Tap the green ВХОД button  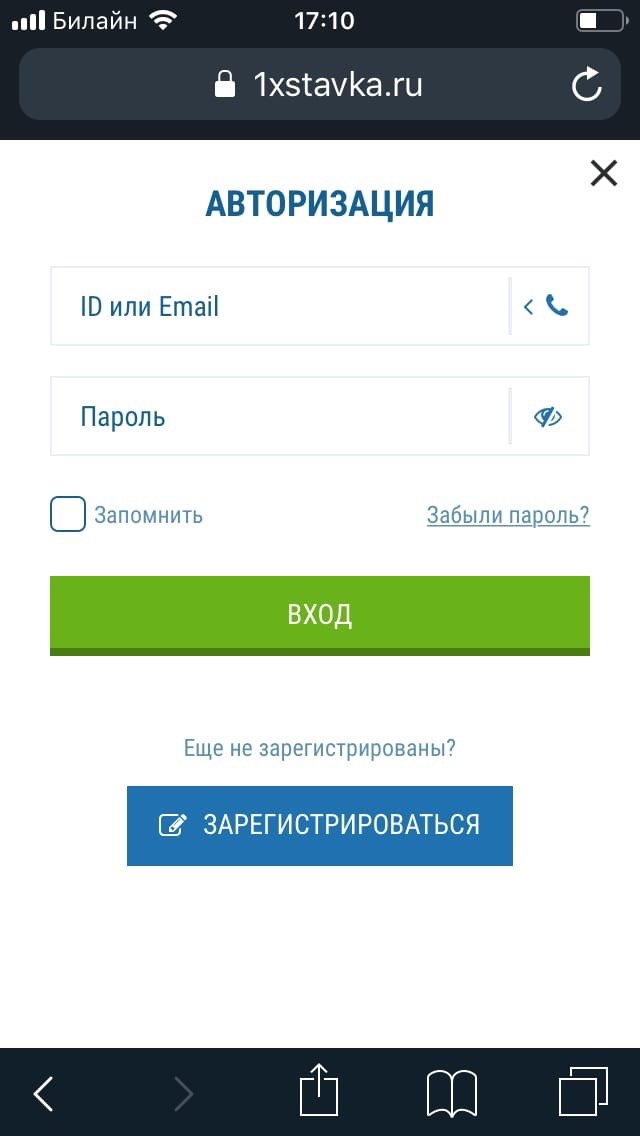(320, 615)
